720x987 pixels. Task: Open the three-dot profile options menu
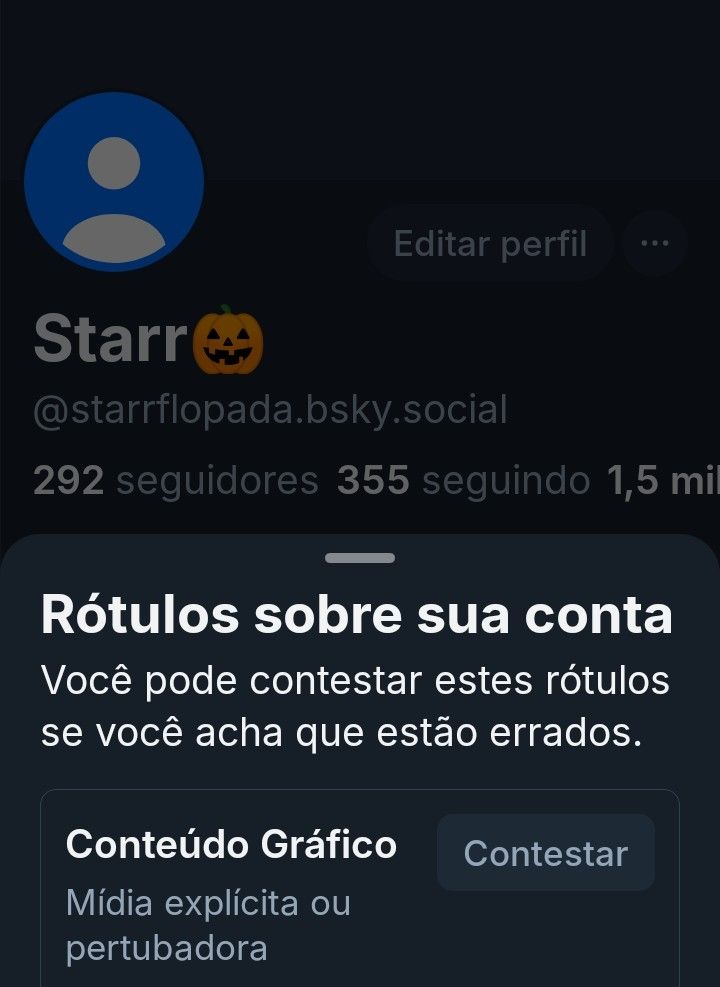654,243
